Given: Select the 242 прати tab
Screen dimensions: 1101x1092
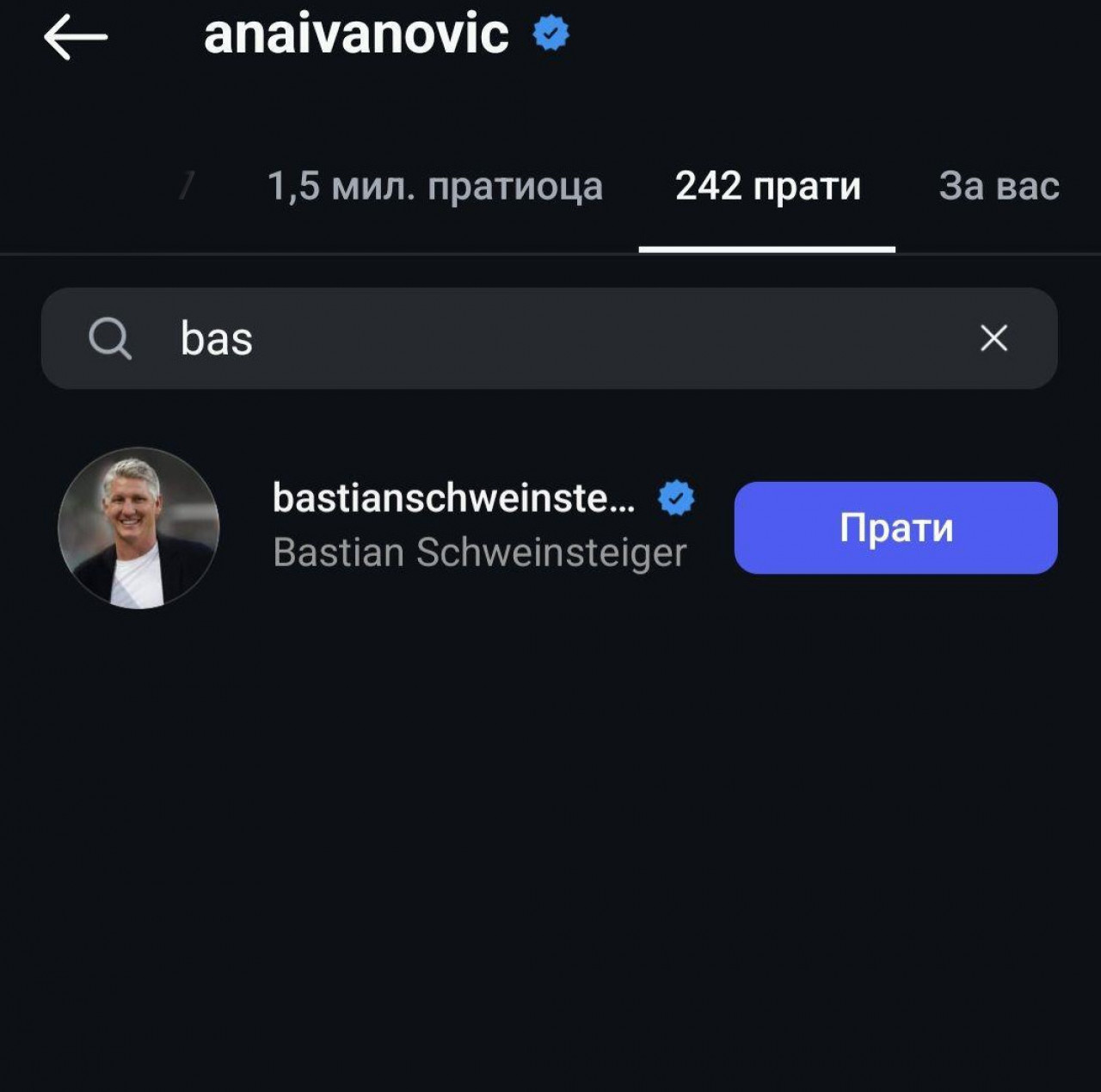Looking at the screenshot, I should point(767,187).
